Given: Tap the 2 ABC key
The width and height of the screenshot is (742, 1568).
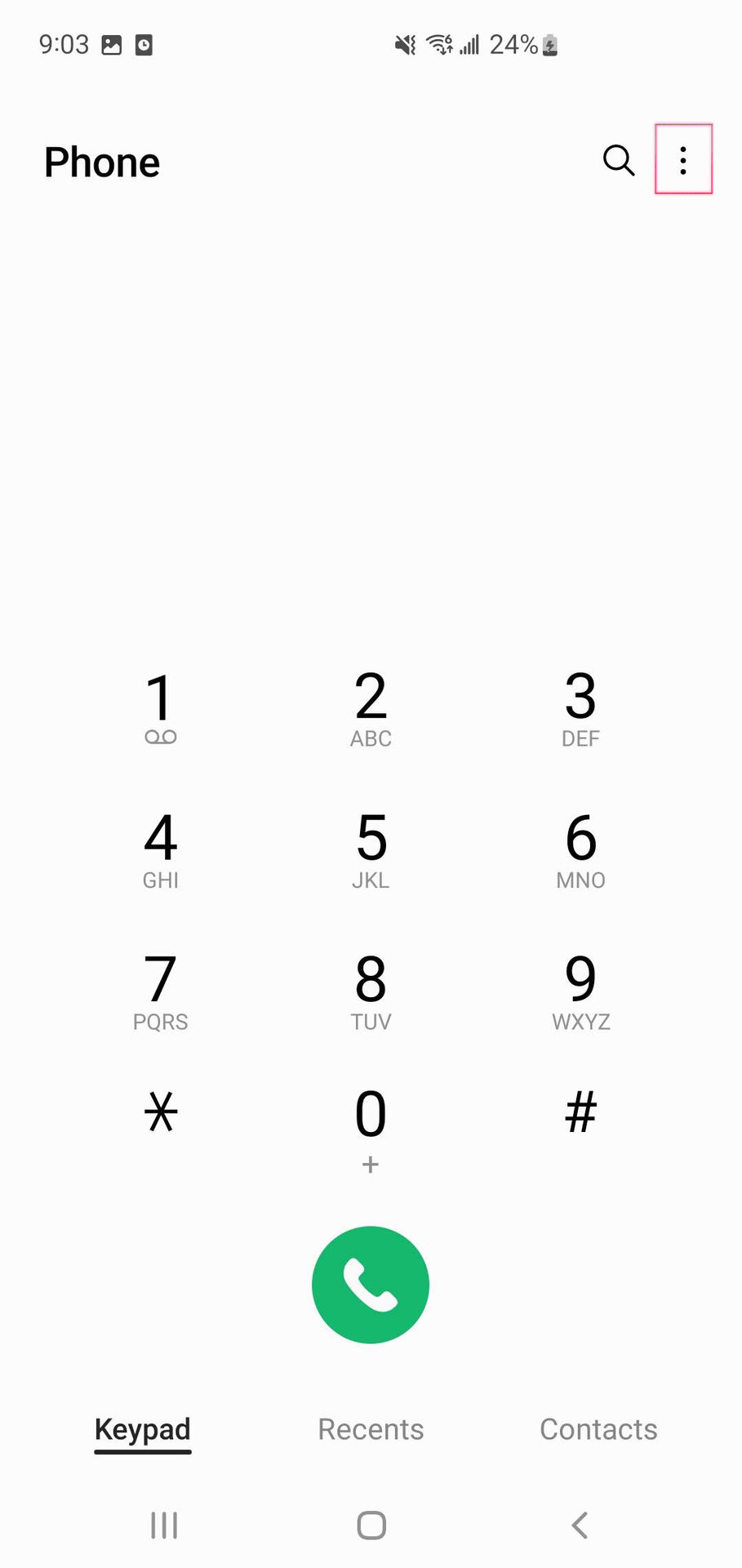Looking at the screenshot, I should [x=371, y=707].
